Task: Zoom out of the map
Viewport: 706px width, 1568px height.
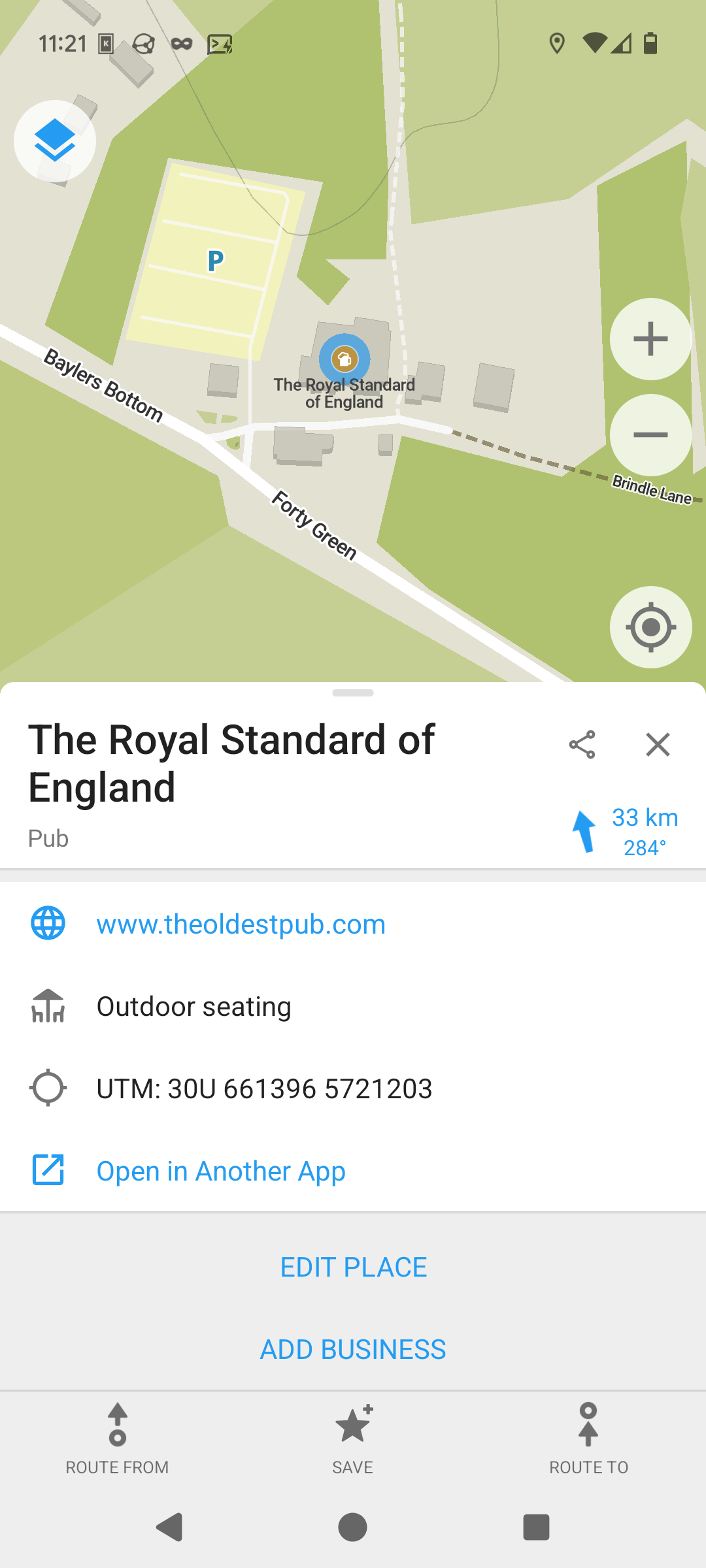Action: (650, 435)
